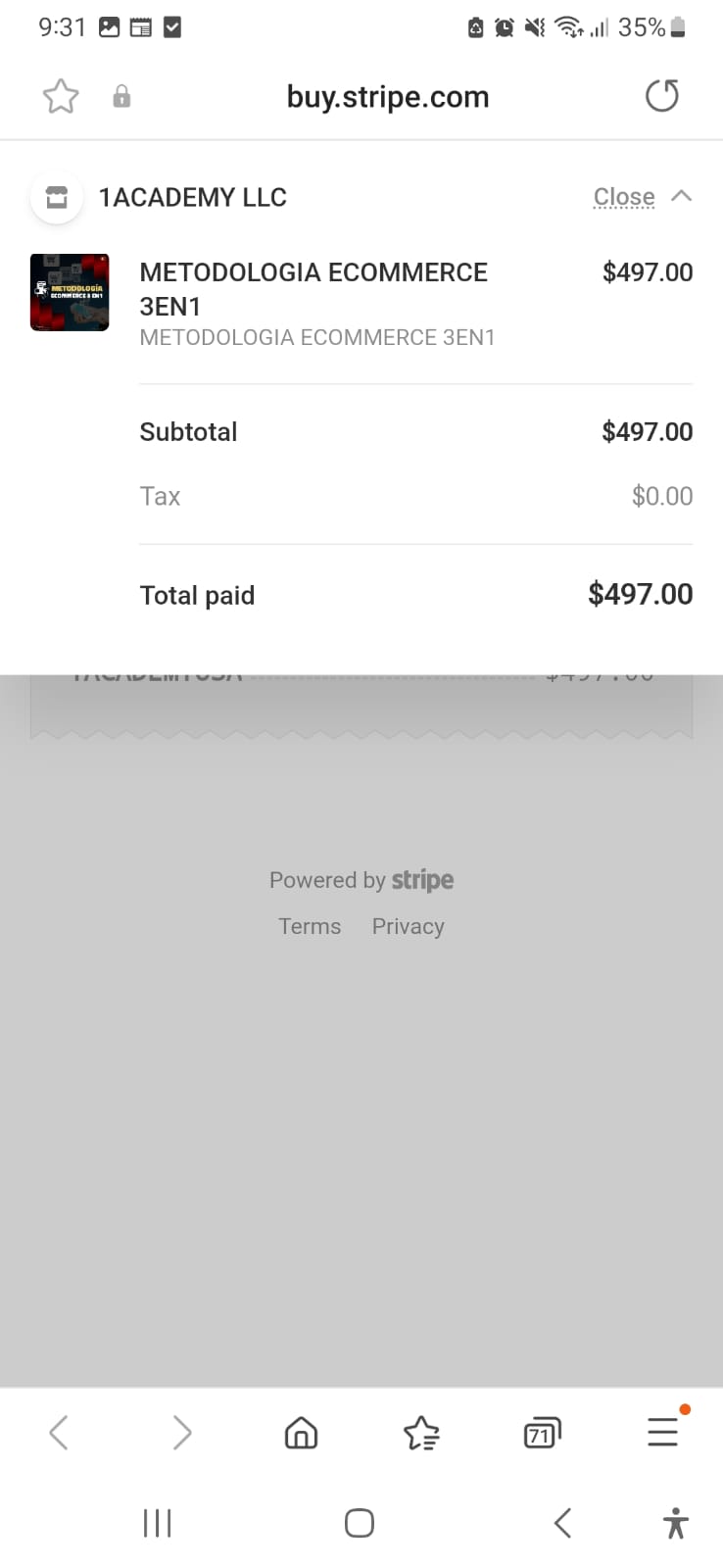
Task: Reload the Stripe page
Action: tap(662, 96)
